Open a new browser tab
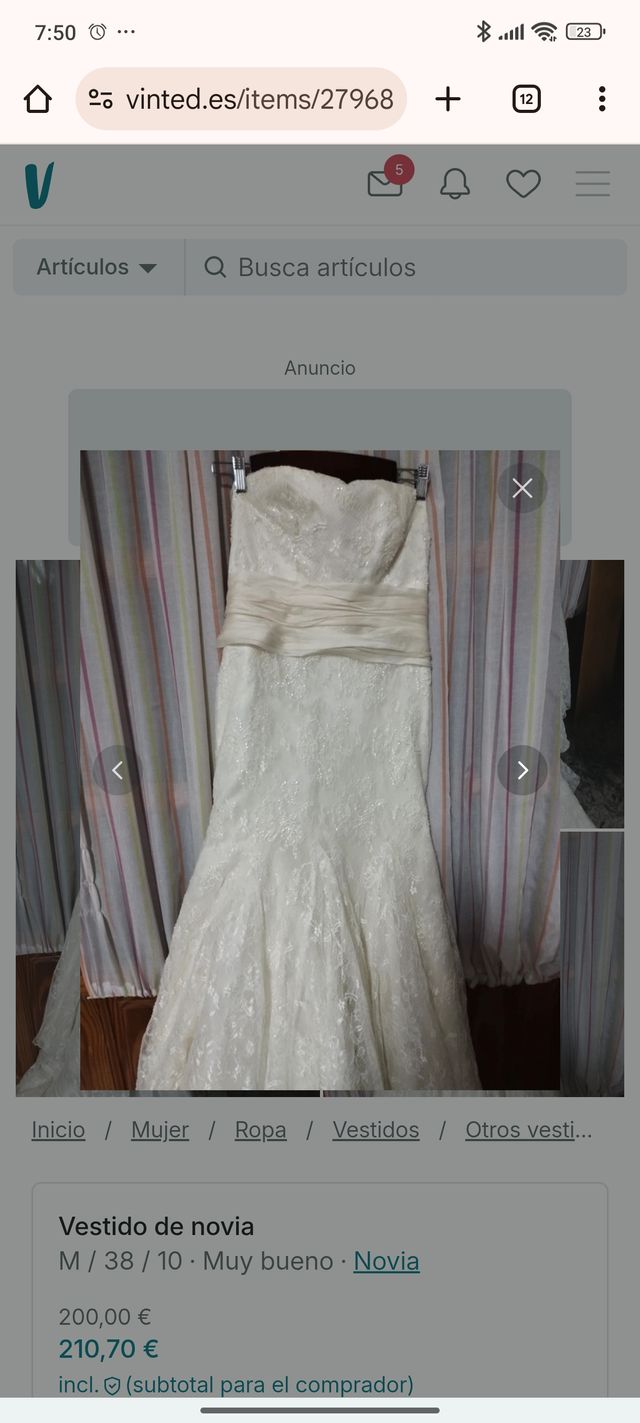 [448, 99]
